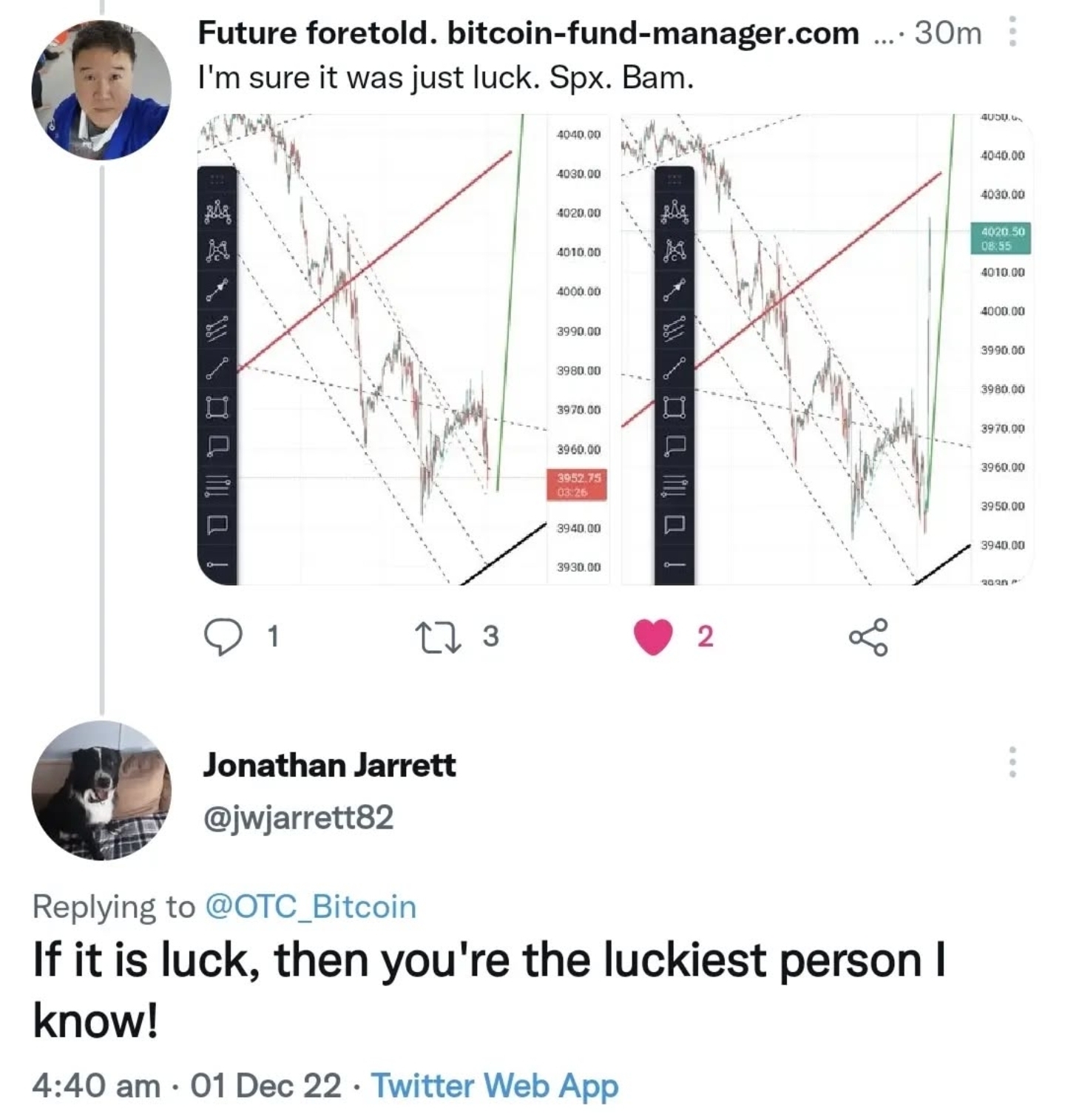Click the Twitter Web App source link

tap(494, 1084)
